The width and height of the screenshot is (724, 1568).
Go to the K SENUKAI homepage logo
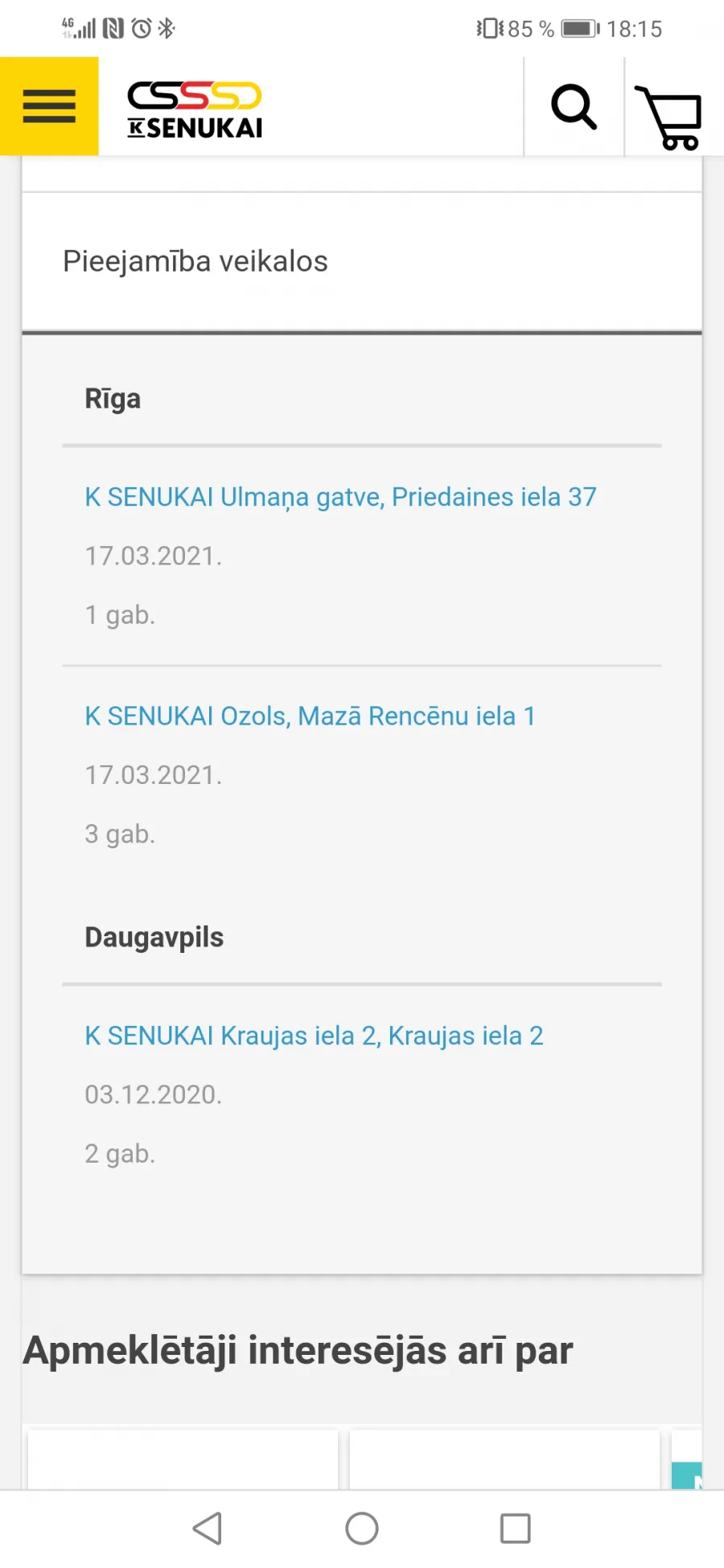coord(195,109)
